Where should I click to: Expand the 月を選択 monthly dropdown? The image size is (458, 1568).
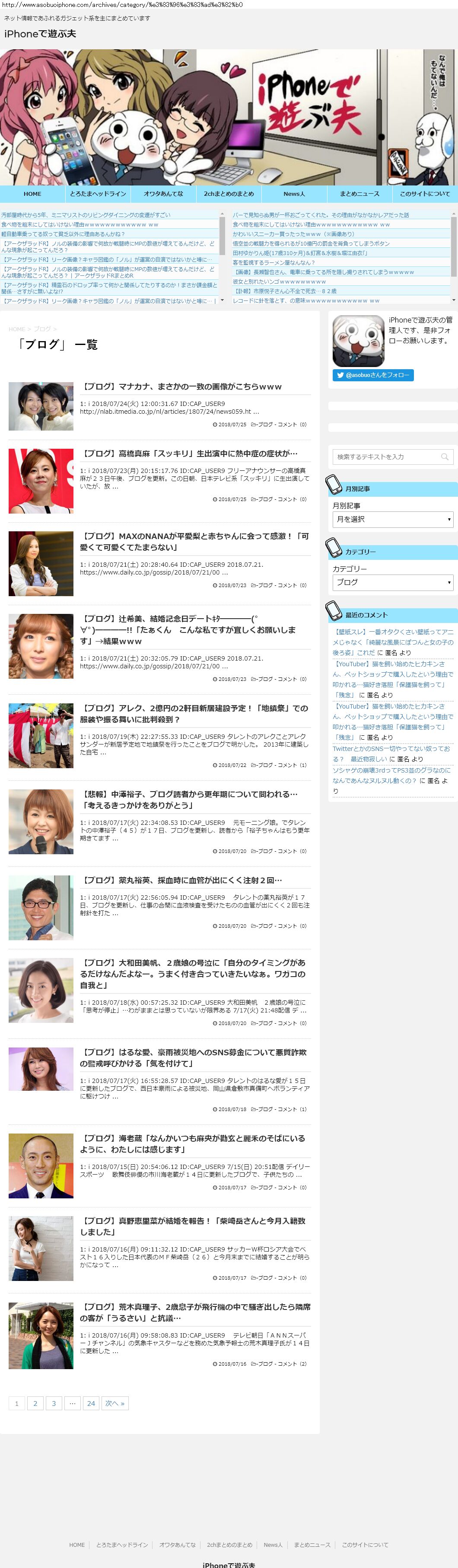pyautogui.click(x=392, y=519)
